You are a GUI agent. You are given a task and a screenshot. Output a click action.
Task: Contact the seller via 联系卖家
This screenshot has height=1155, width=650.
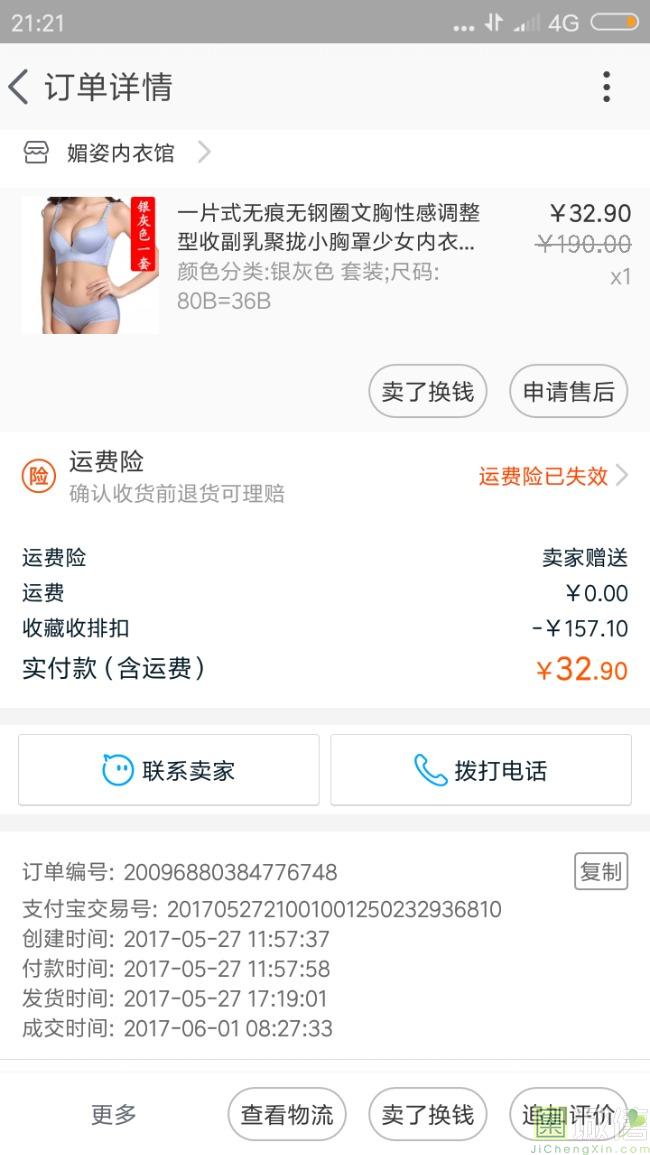pos(169,770)
